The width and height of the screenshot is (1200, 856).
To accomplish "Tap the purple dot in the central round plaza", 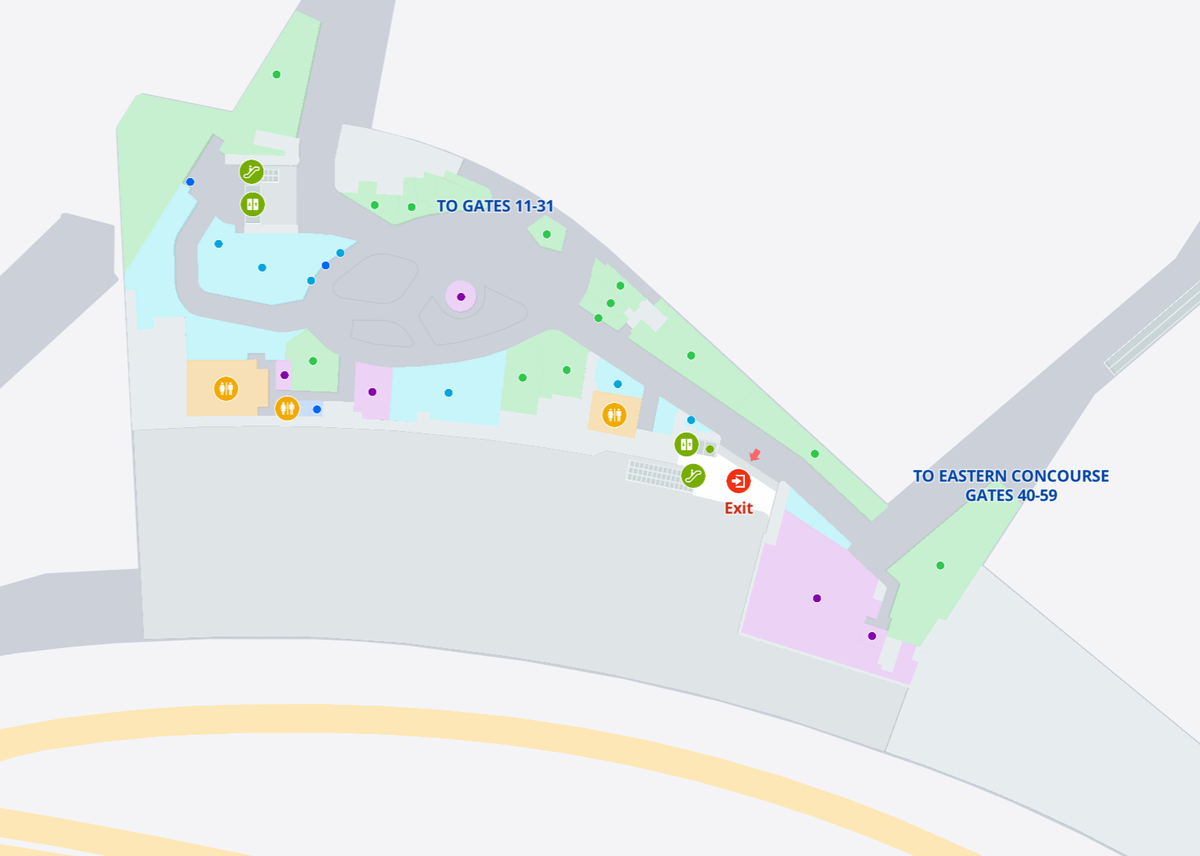I will [461, 297].
